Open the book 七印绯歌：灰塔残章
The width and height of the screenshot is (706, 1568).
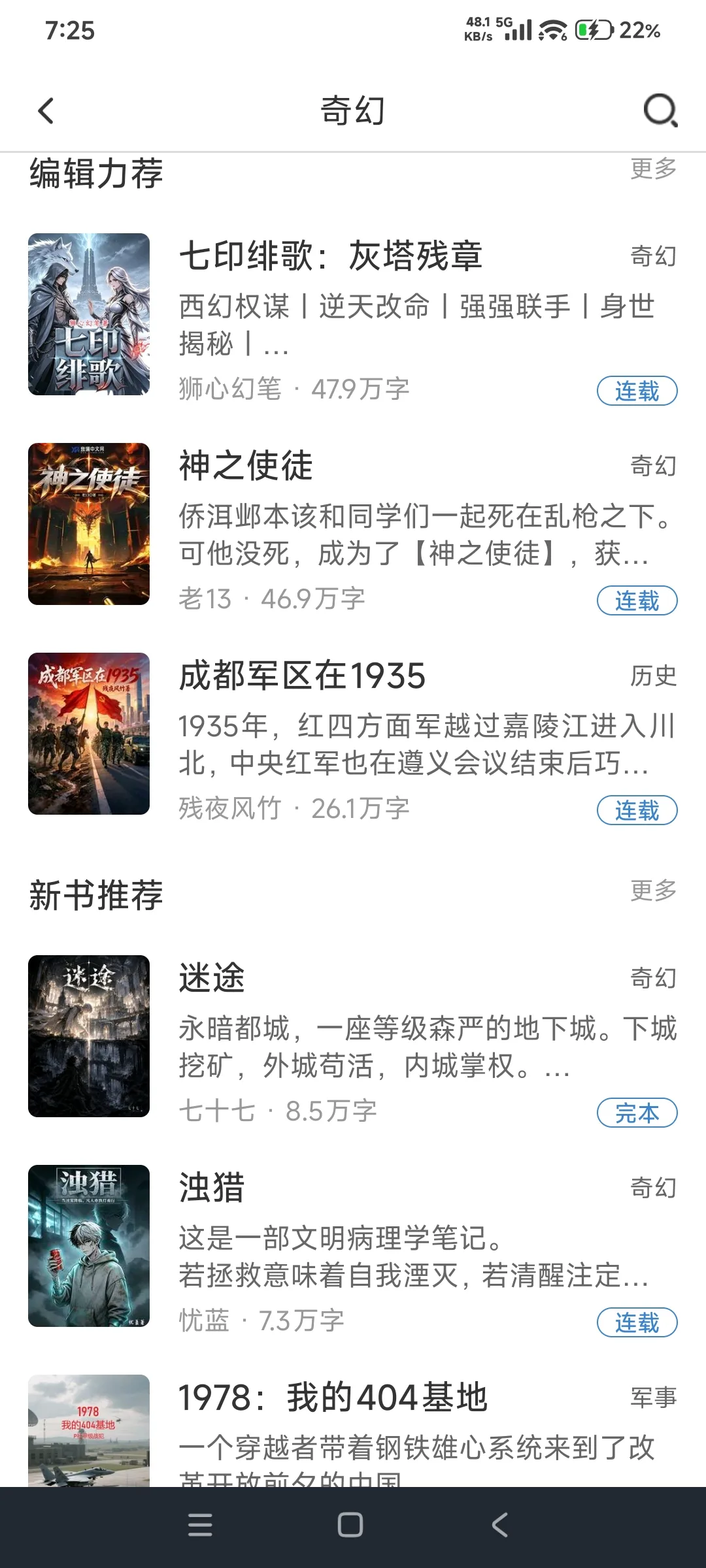tap(353, 314)
